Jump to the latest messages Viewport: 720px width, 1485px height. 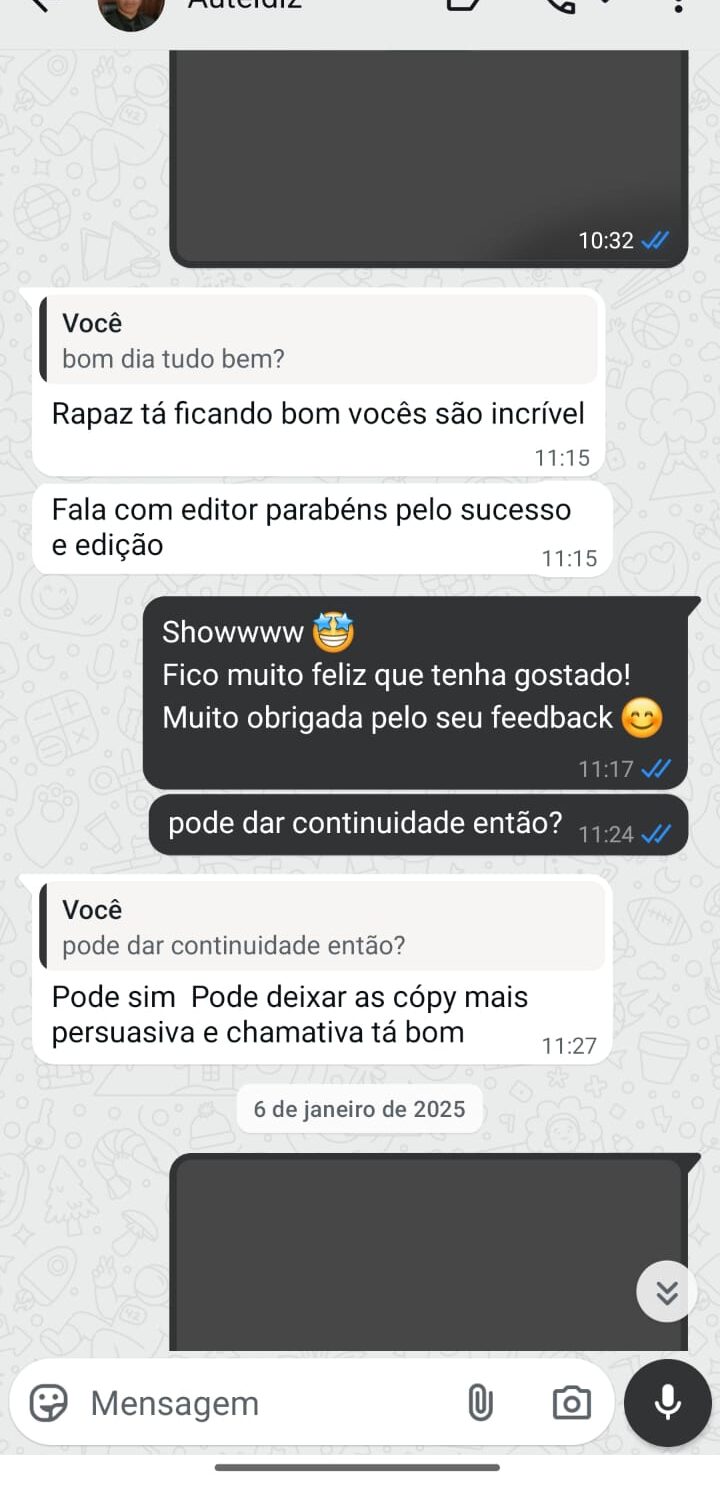coord(666,1292)
